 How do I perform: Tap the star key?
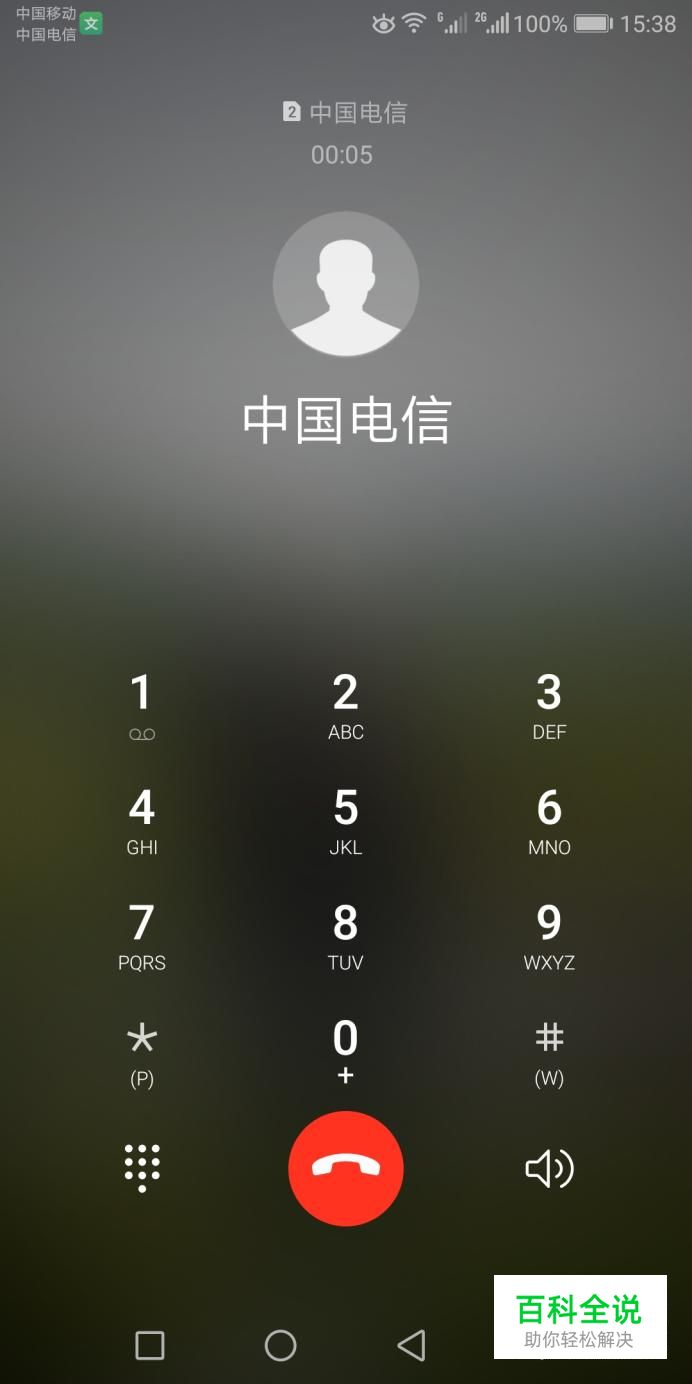coord(142,1053)
